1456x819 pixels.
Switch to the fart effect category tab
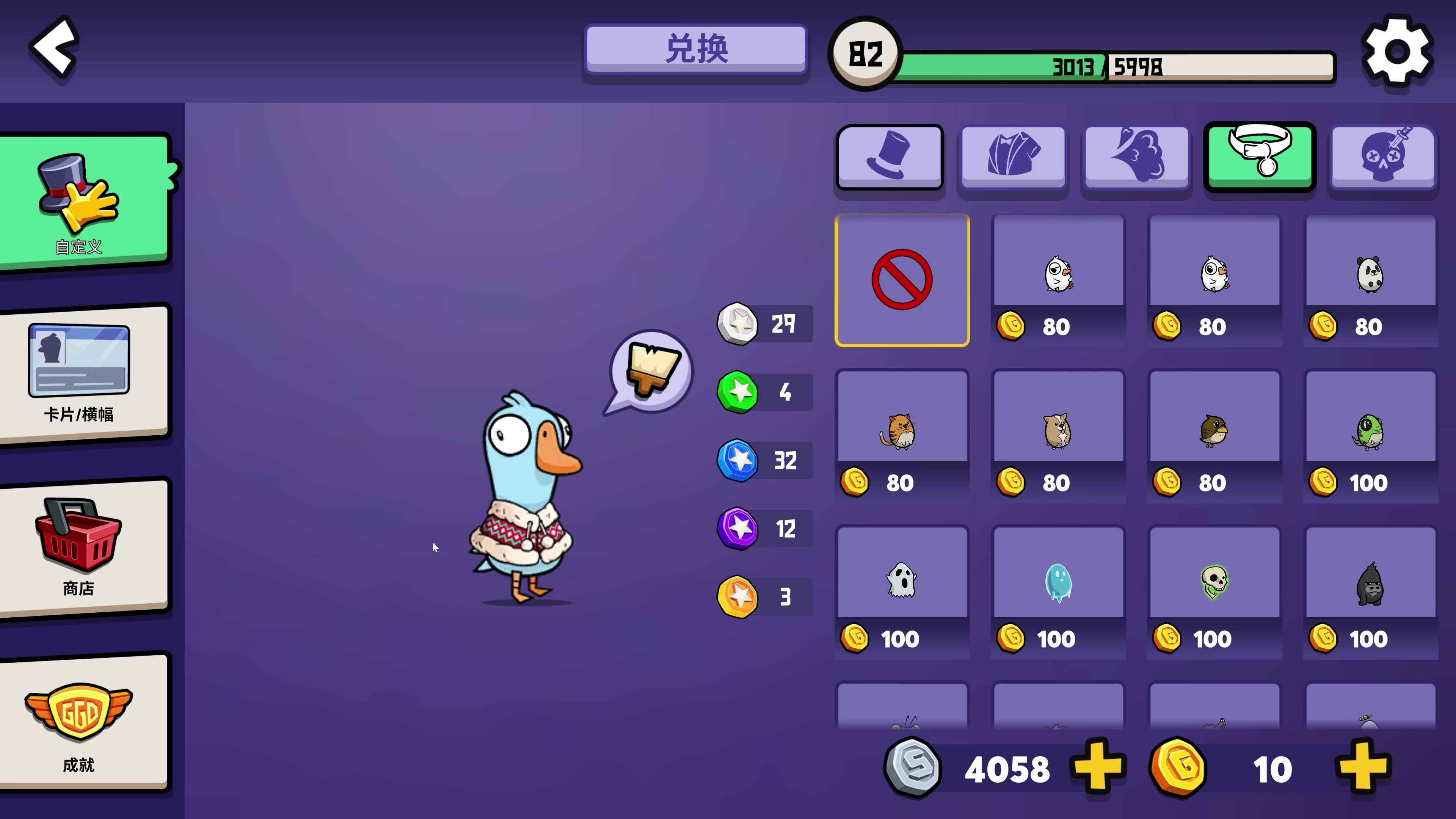[1136, 157]
